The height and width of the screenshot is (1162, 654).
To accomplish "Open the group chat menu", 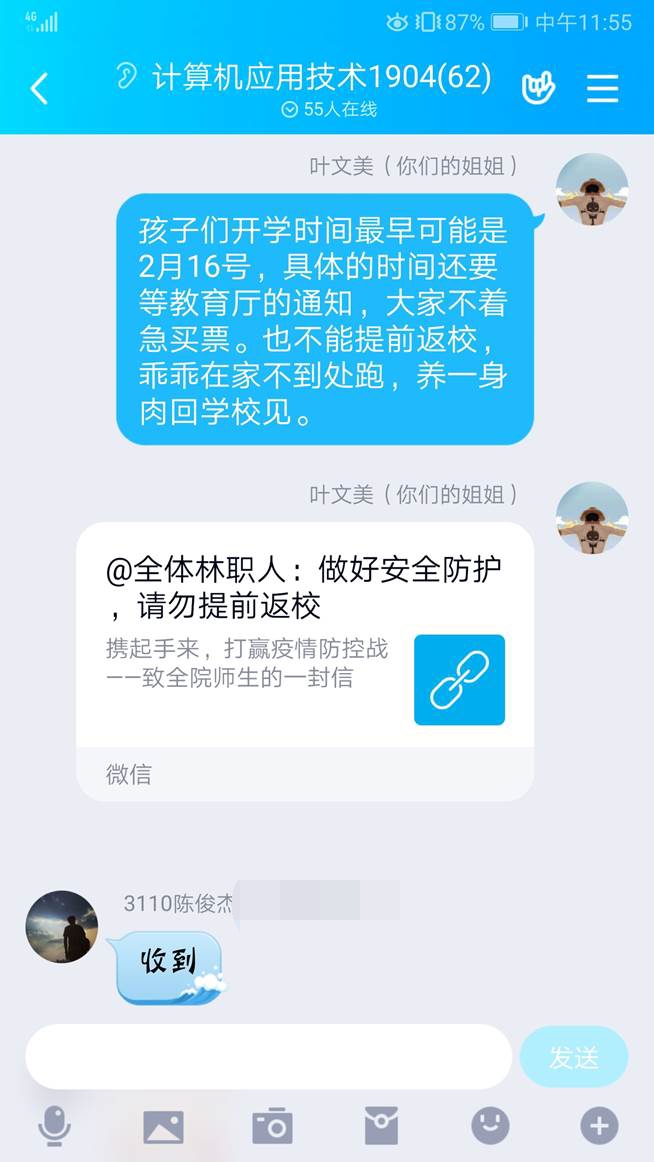I will [602, 89].
